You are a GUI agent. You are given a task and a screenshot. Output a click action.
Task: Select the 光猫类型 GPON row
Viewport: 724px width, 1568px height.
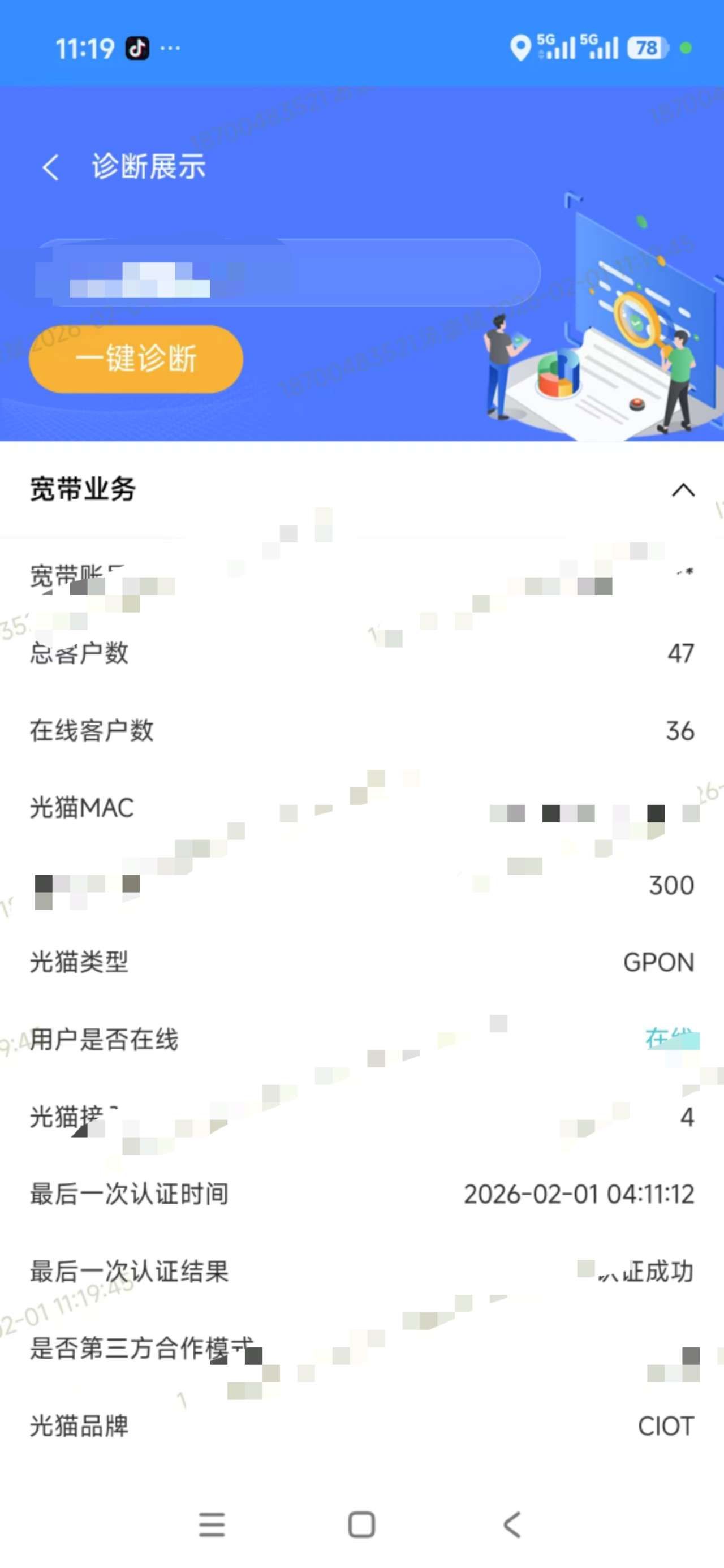(x=361, y=962)
